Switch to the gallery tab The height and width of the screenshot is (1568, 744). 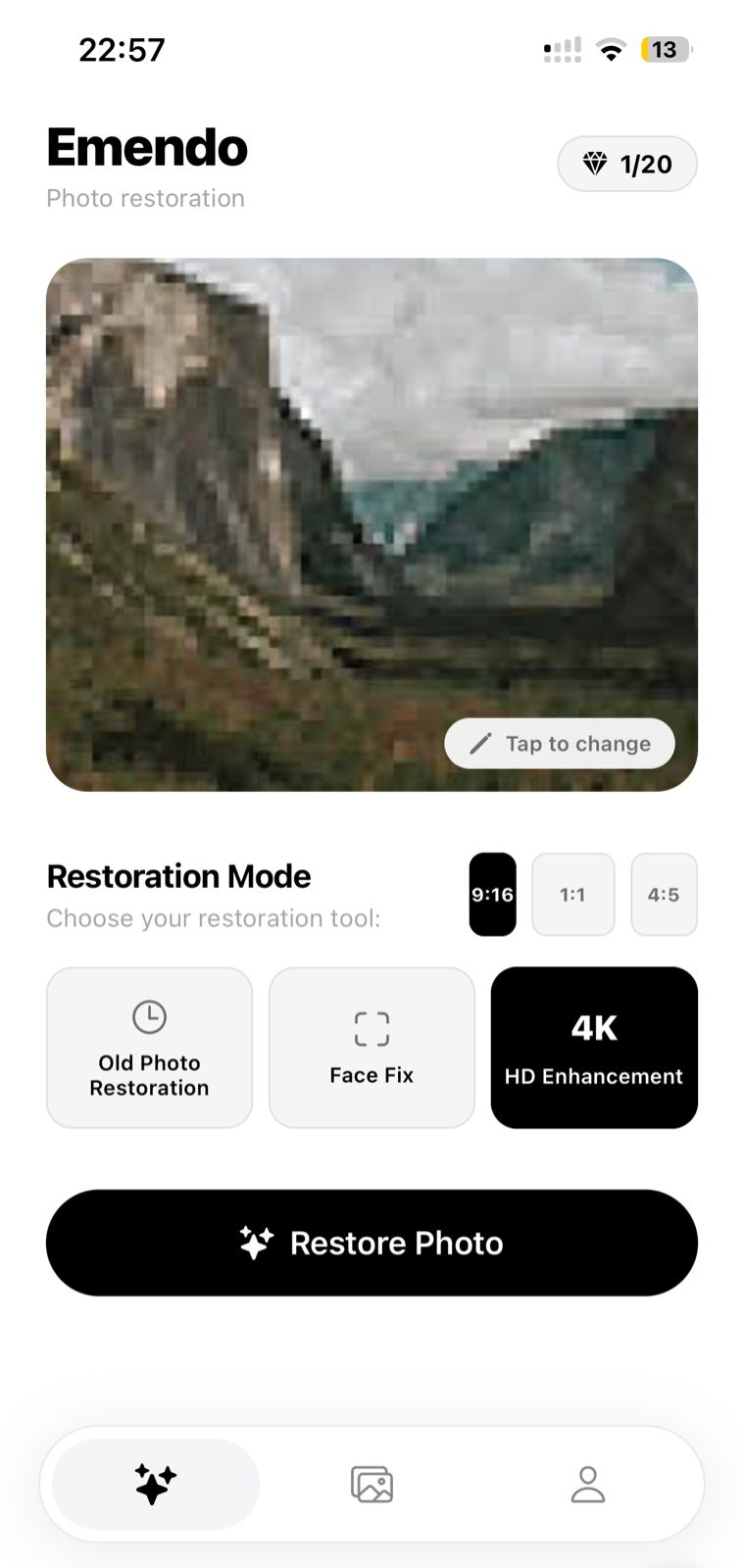tap(372, 1484)
